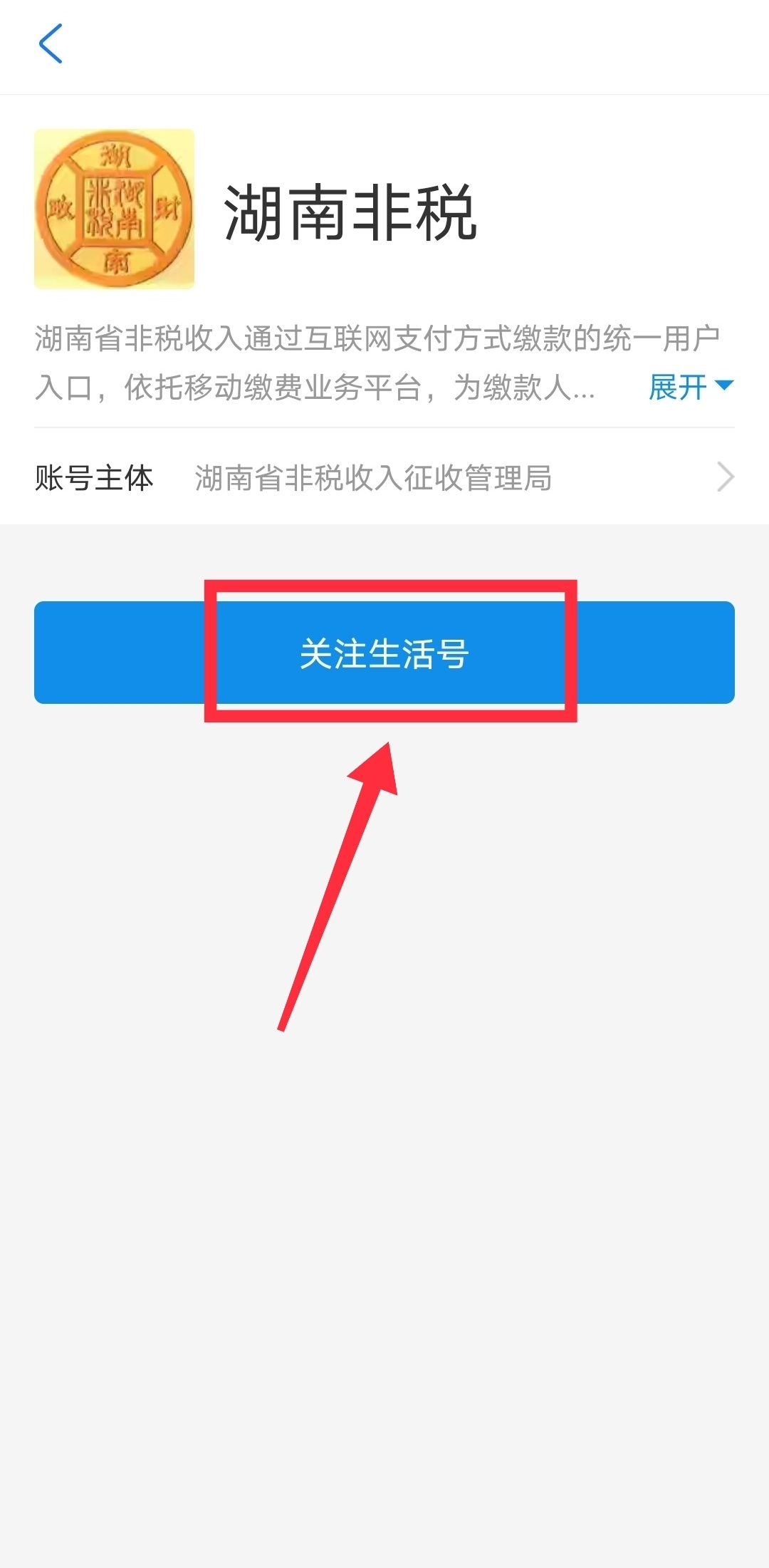Go back using the top-left arrow
769x1568 pixels.
(x=51, y=43)
